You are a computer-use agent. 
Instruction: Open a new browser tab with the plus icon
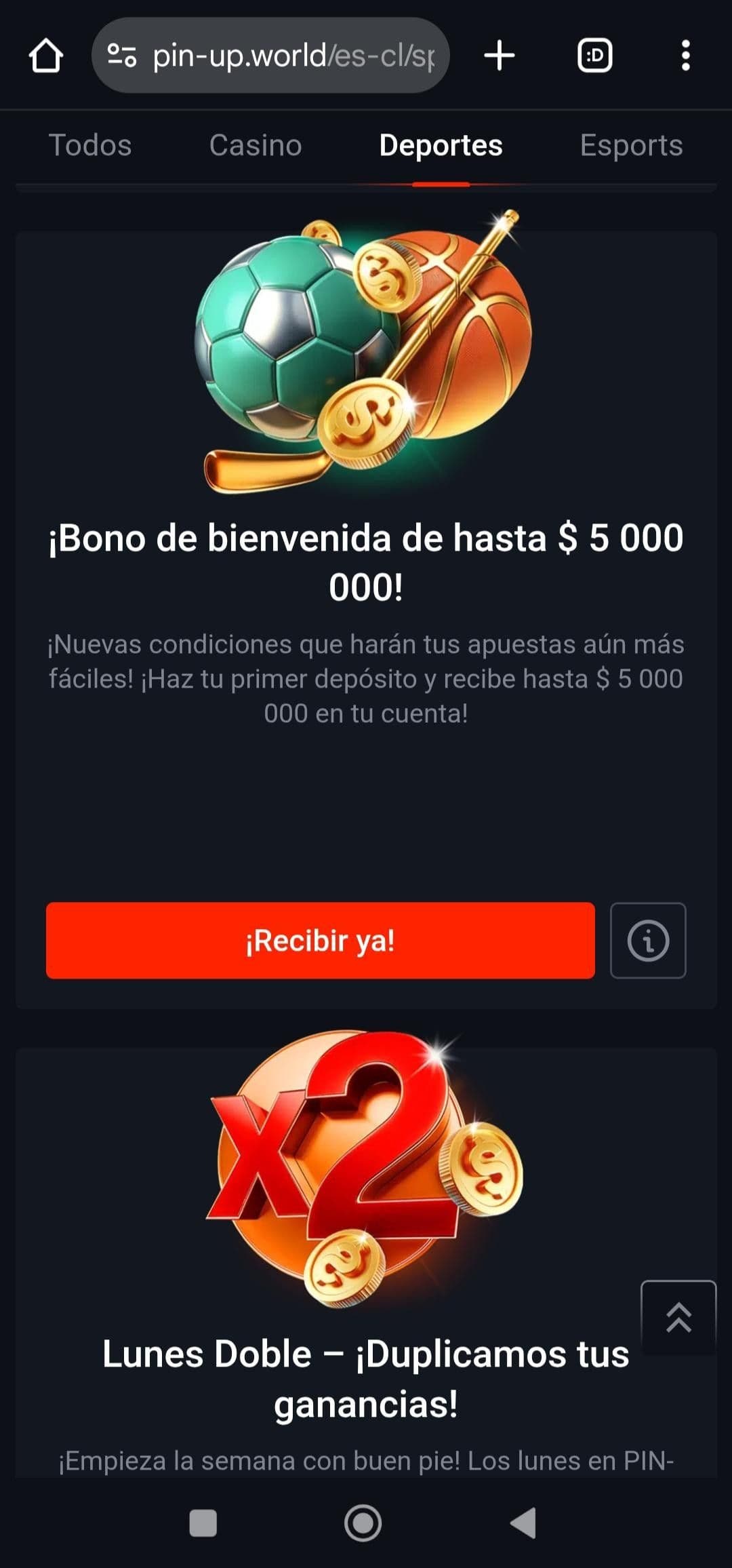(x=500, y=56)
